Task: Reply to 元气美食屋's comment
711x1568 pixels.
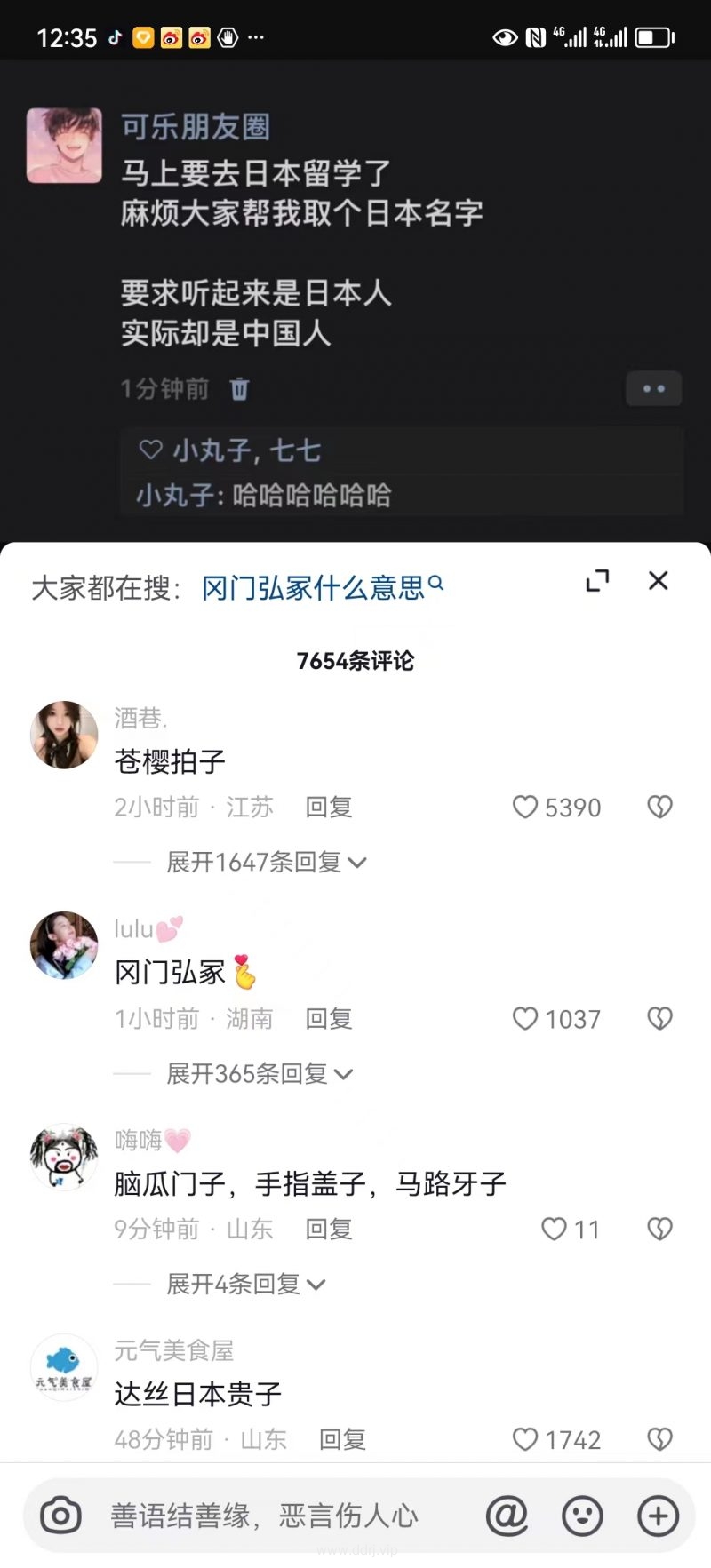Action: click(x=342, y=1439)
